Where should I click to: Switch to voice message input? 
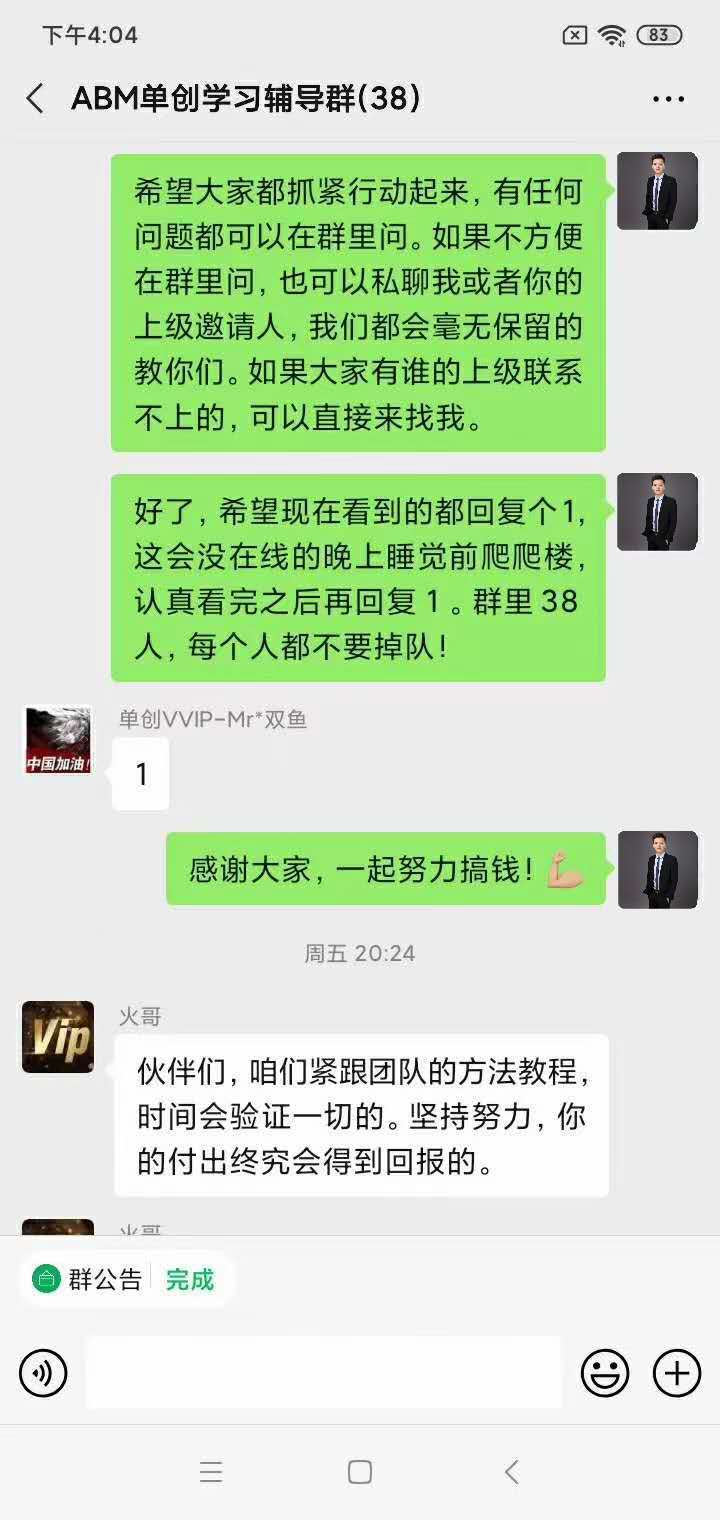[x=43, y=1373]
